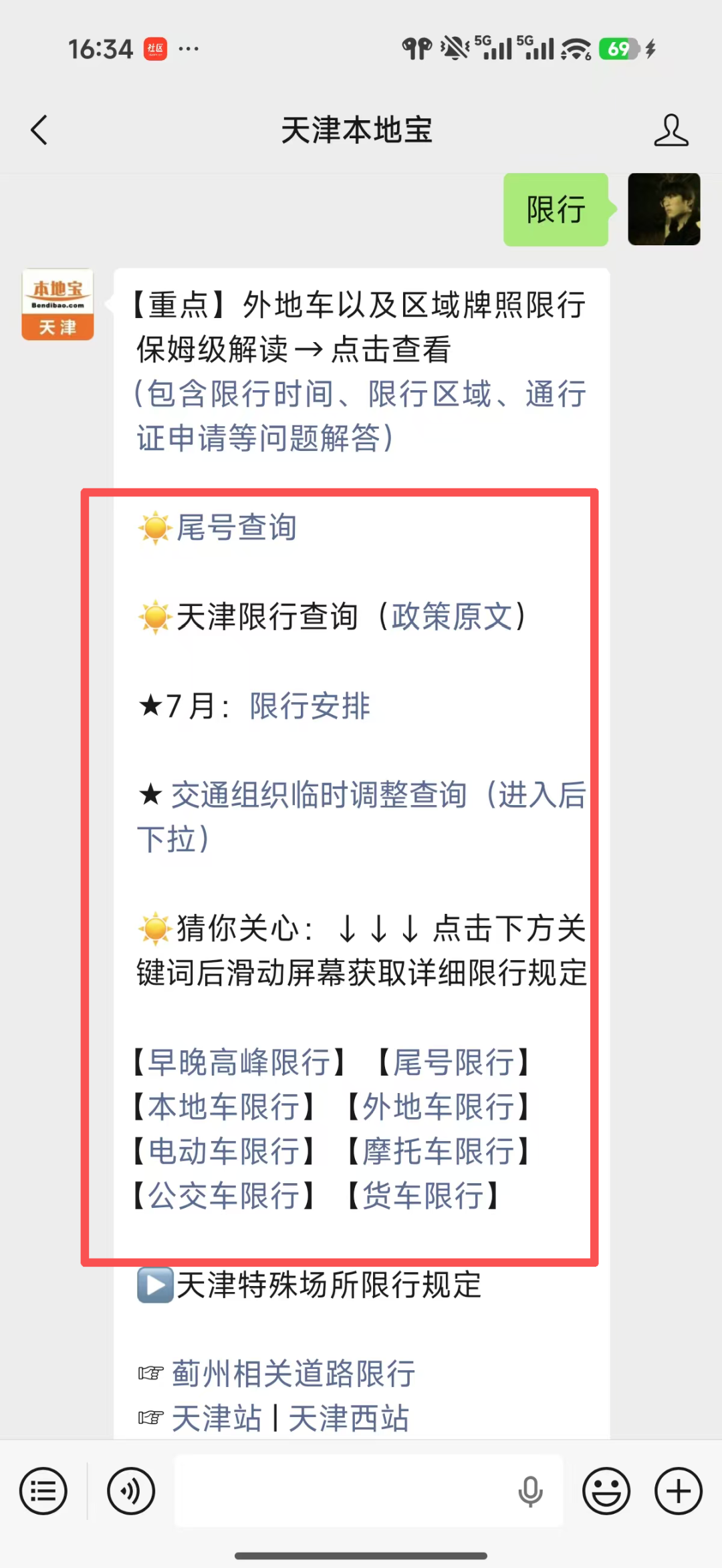Select the 本地车限行 keyword

[x=223, y=1107]
